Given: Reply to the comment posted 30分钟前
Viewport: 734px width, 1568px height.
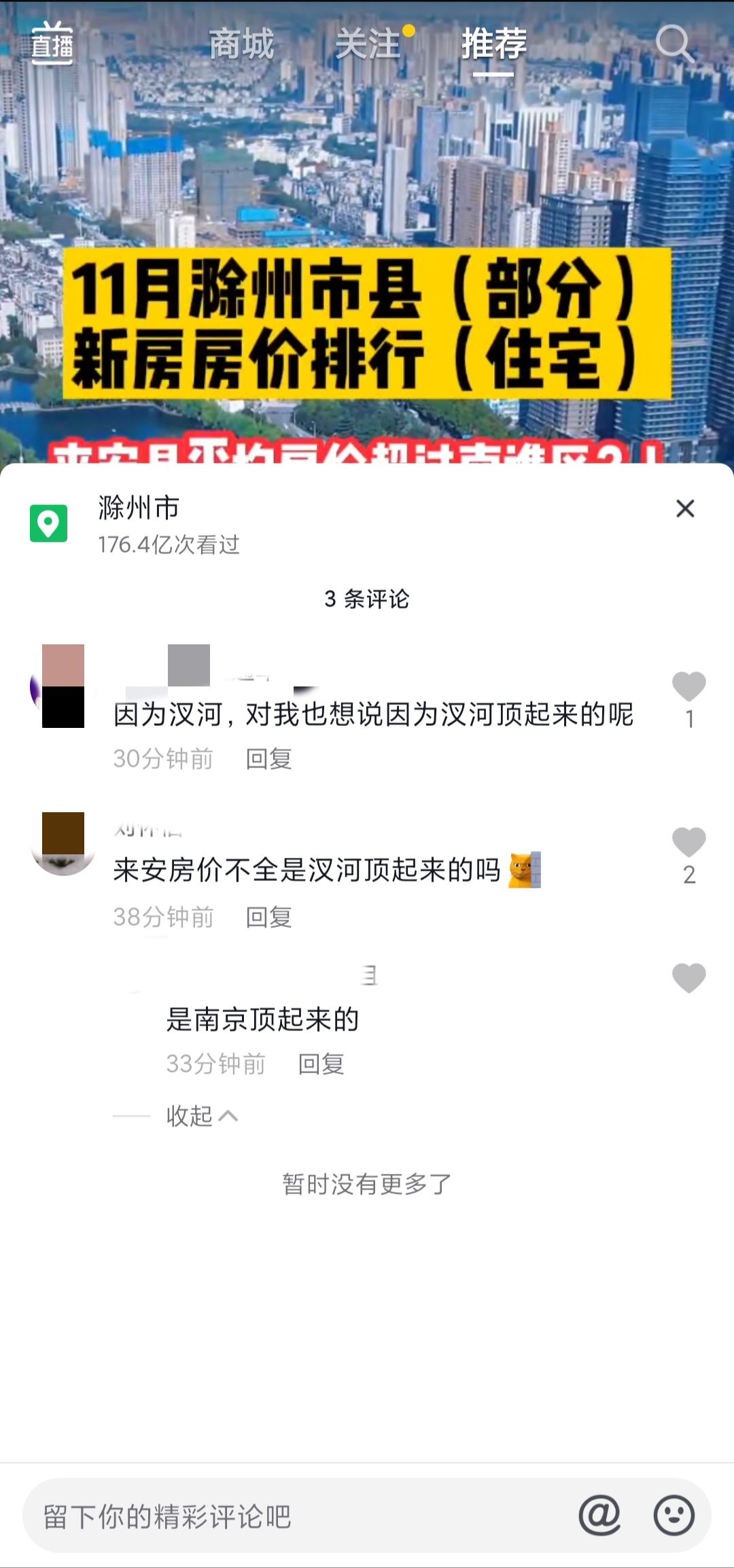Looking at the screenshot, I should click(268, 759).
